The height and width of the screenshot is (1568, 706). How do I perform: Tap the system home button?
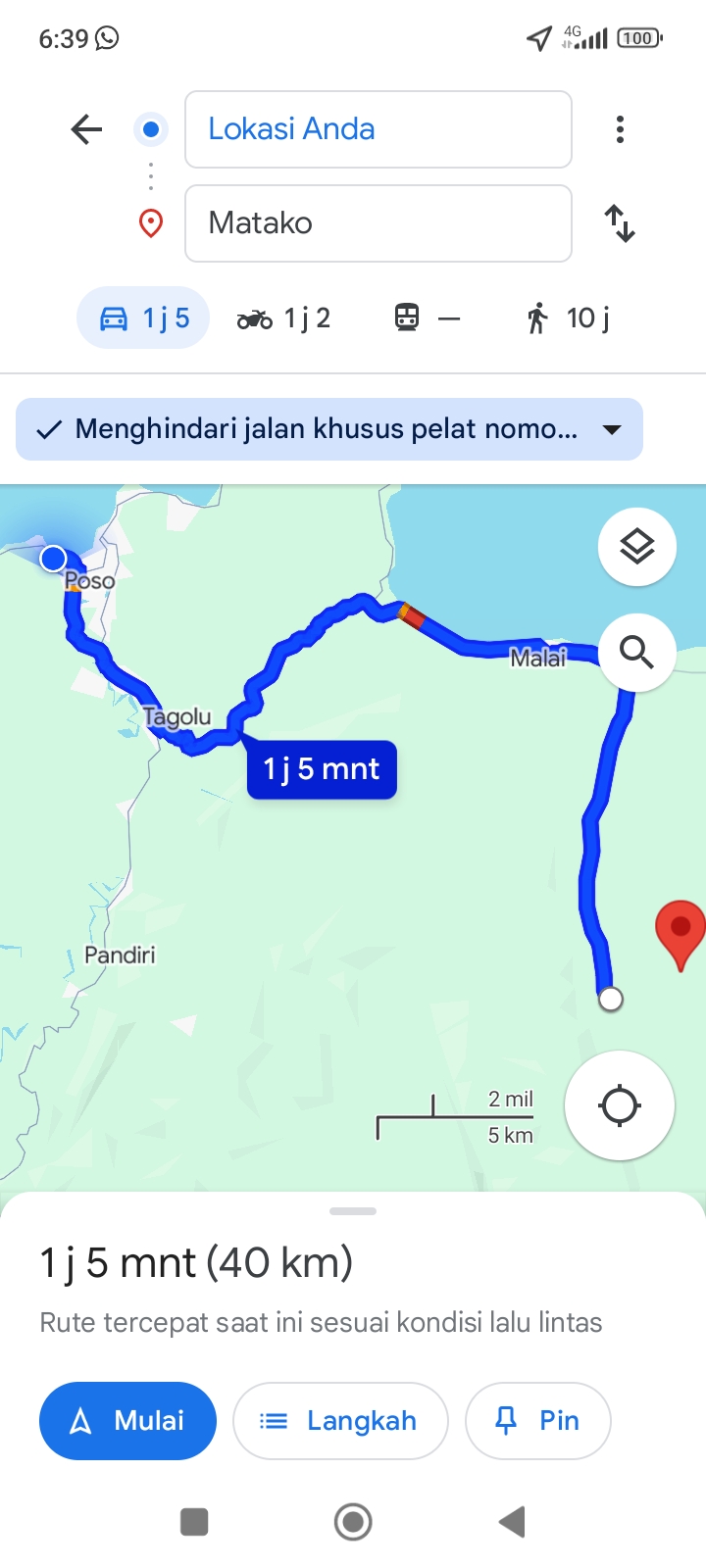coord(353,1522)
